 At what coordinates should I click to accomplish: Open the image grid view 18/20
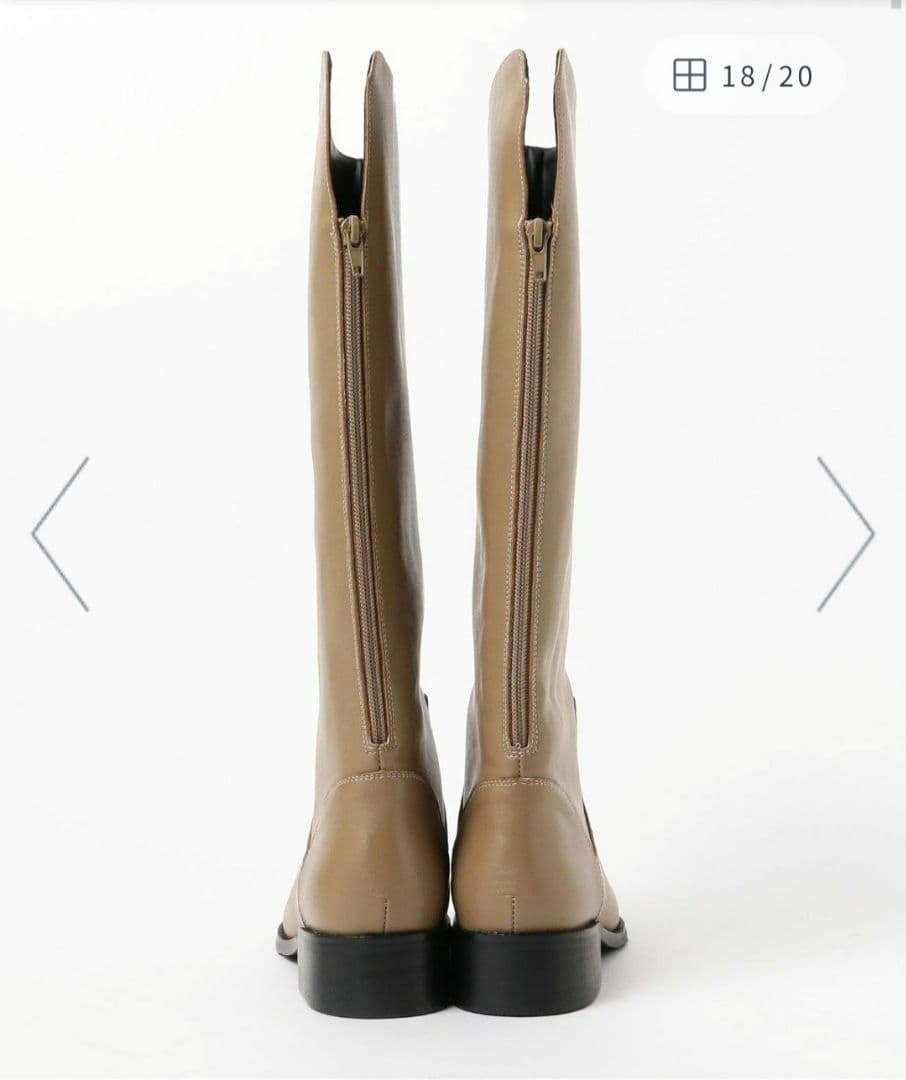point(742,75)
